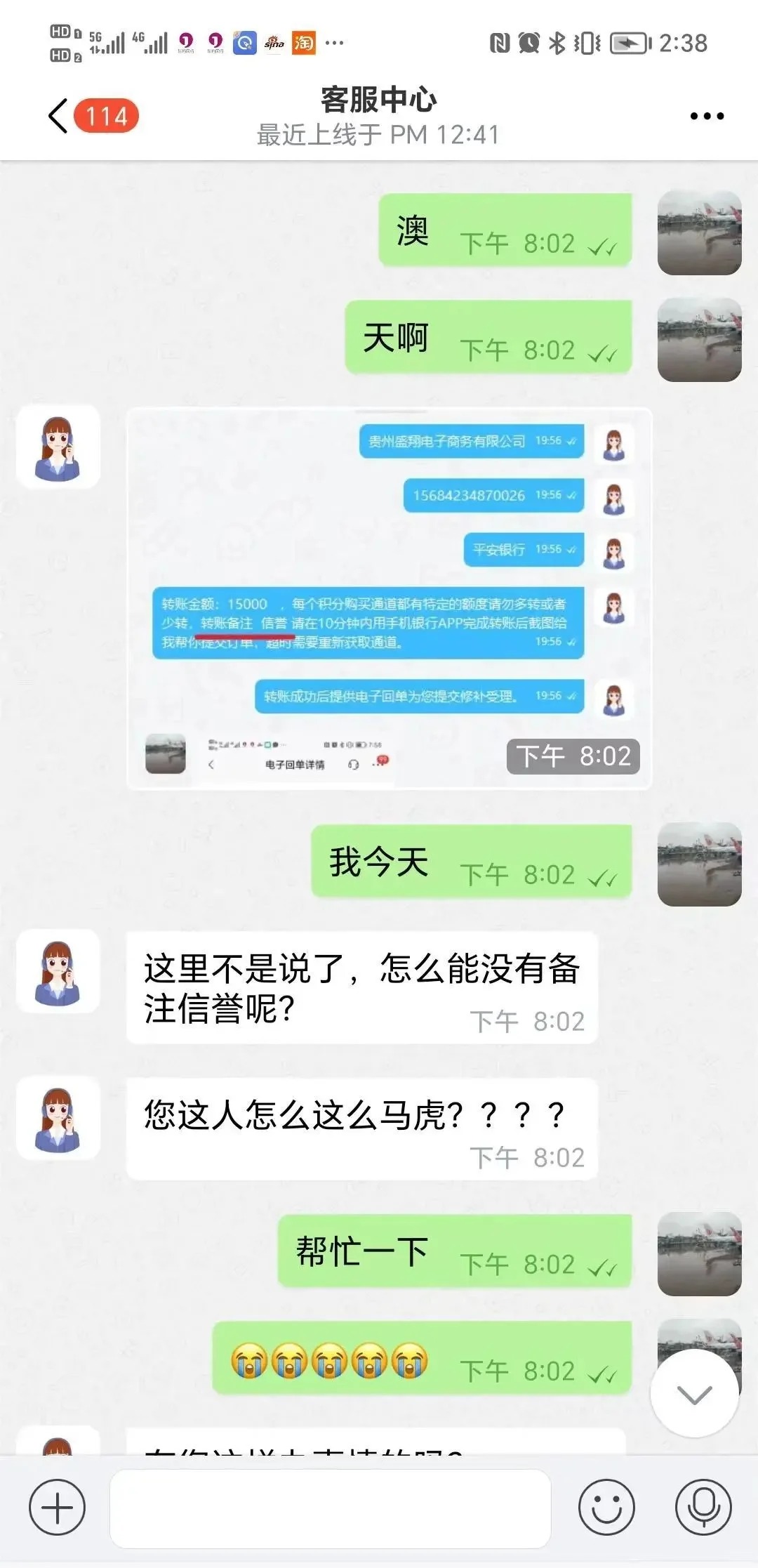Tap the voice message microphone

[x=703, y=1508]
